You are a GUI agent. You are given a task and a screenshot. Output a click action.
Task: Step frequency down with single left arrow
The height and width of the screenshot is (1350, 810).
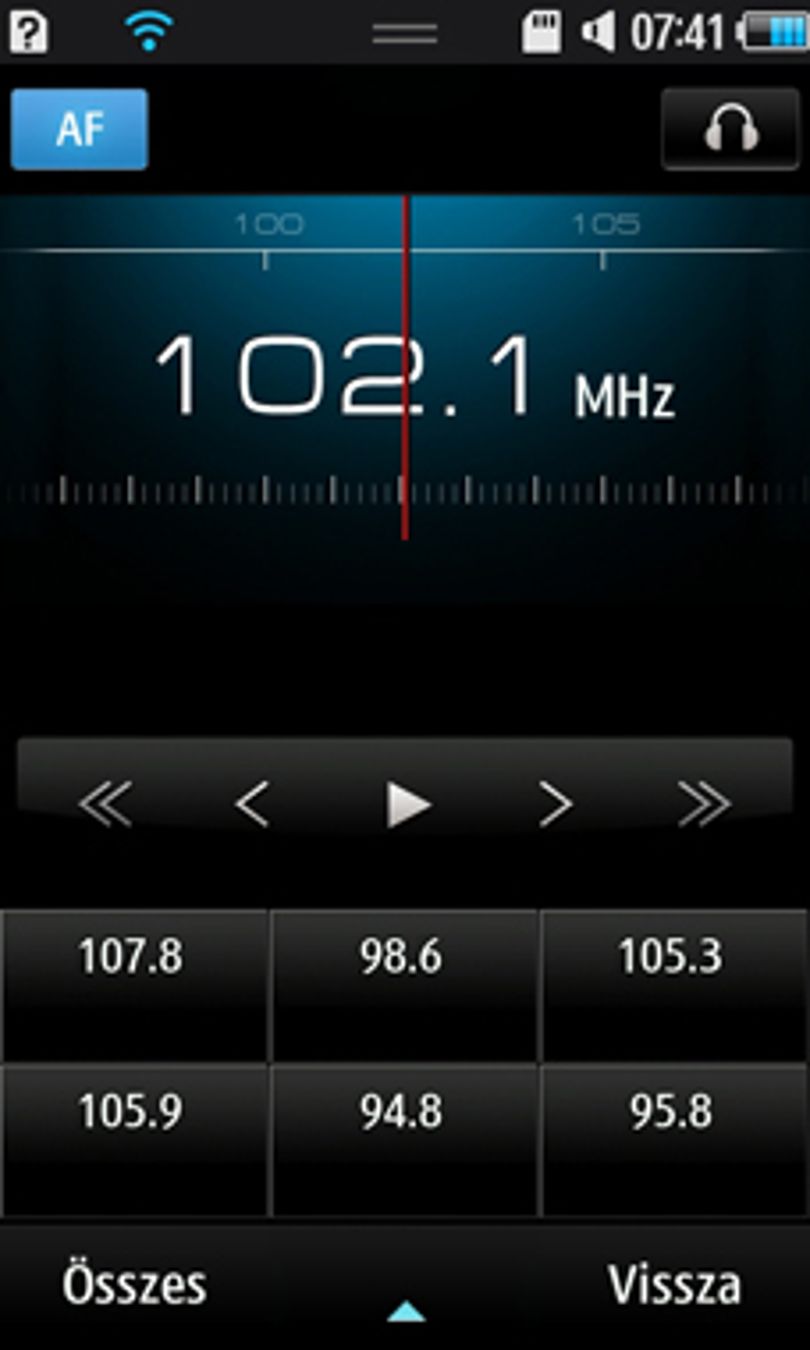click(x=252, y=804)
